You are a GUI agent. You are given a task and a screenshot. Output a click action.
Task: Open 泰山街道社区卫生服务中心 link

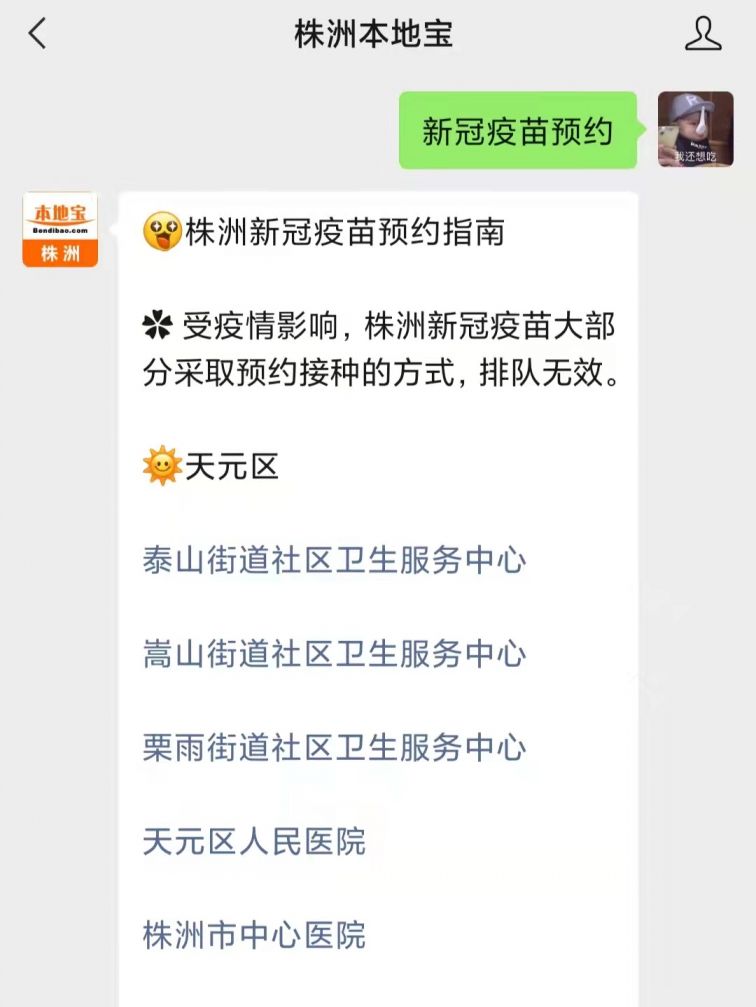click(334, 560)
